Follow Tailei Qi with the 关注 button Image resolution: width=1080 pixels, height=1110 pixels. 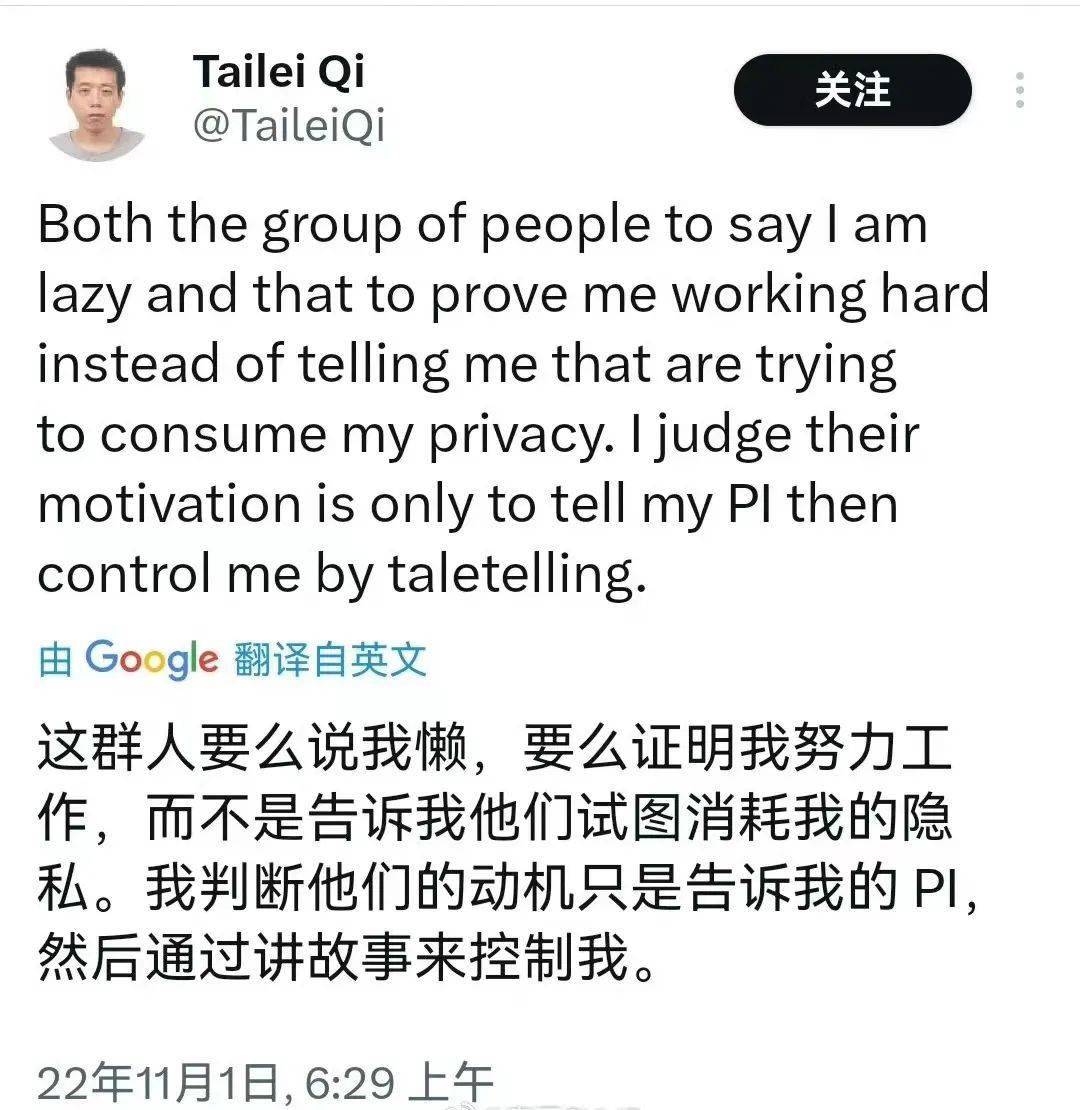(x=852, y=90)
